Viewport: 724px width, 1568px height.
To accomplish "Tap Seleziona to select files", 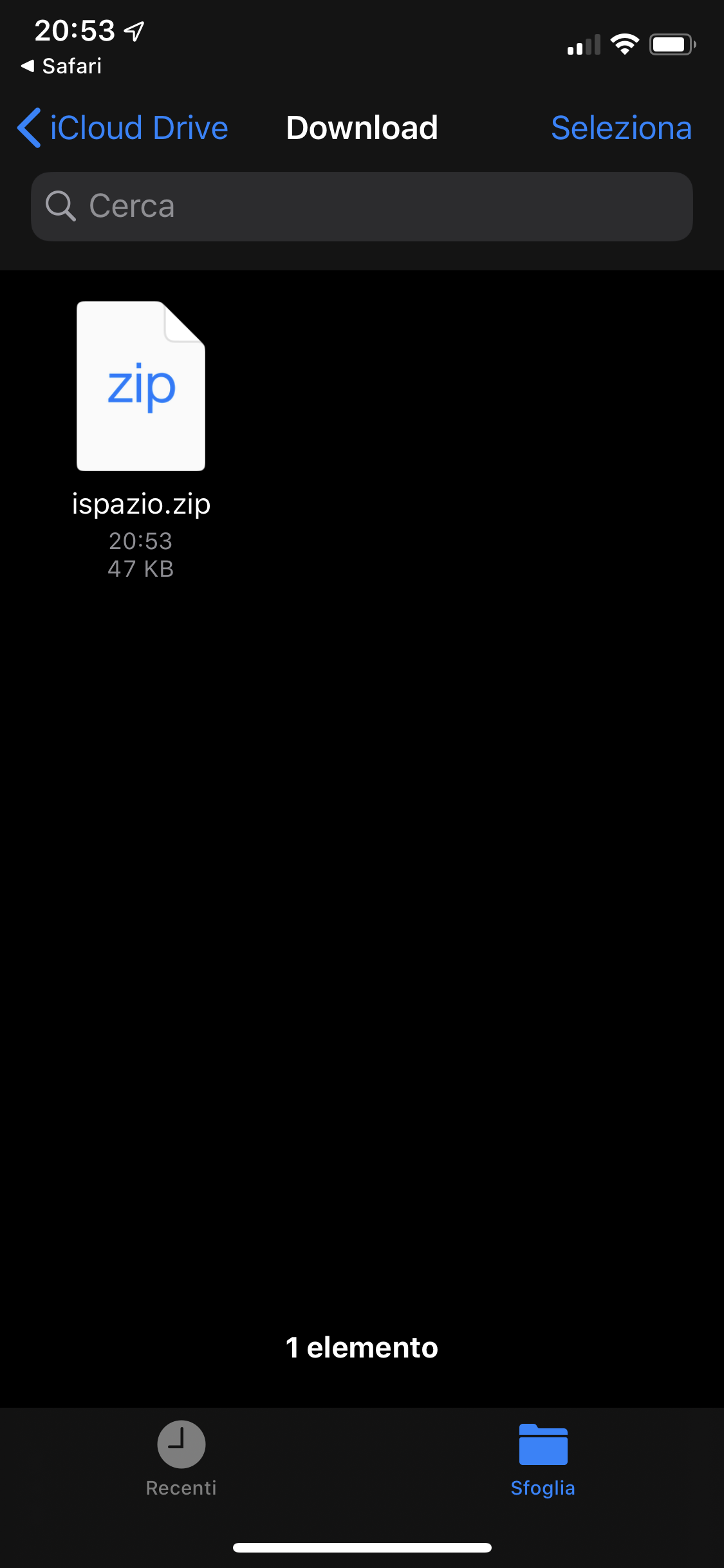I will [621, 128].
